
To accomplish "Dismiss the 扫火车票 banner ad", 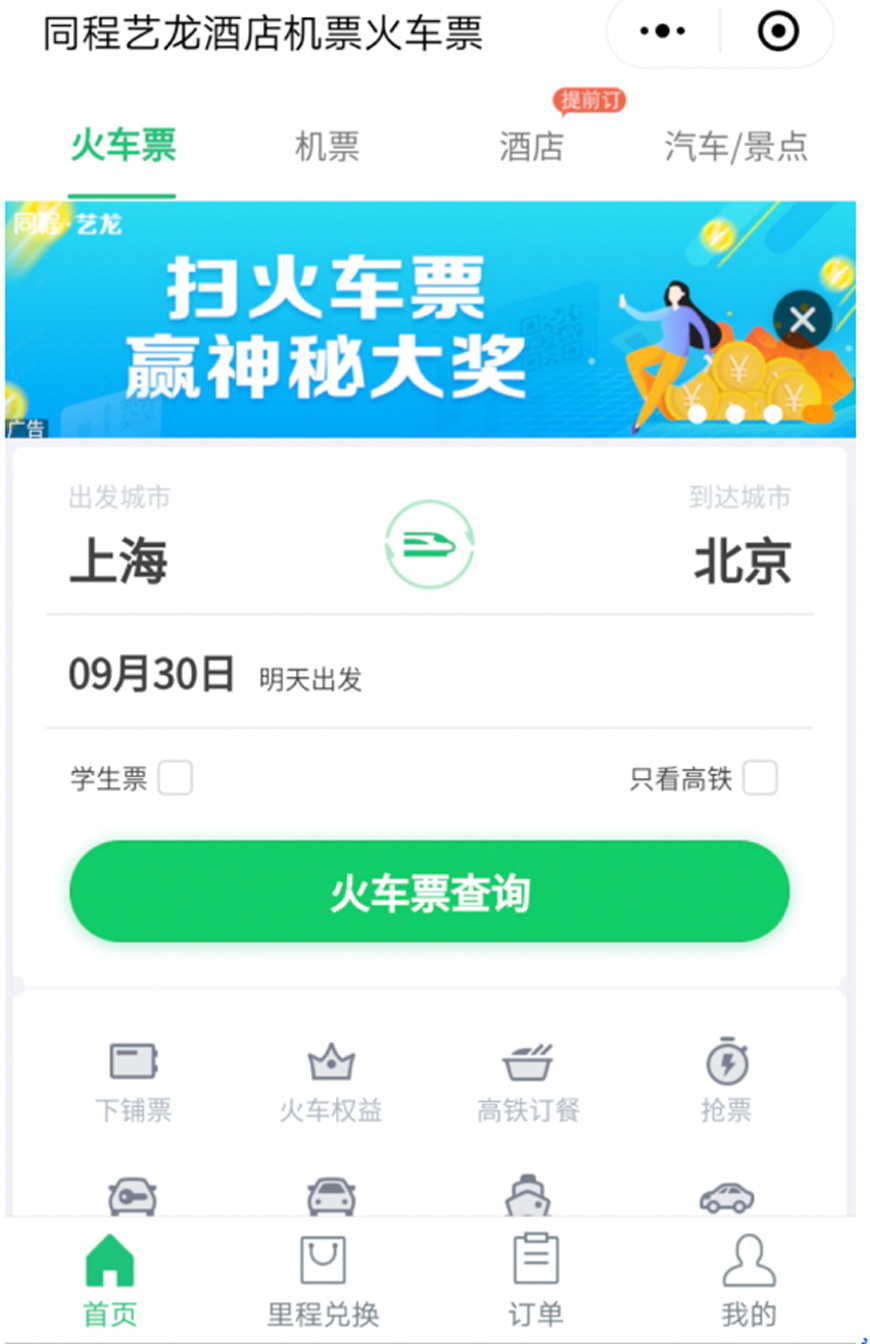I will pos(802,320).
